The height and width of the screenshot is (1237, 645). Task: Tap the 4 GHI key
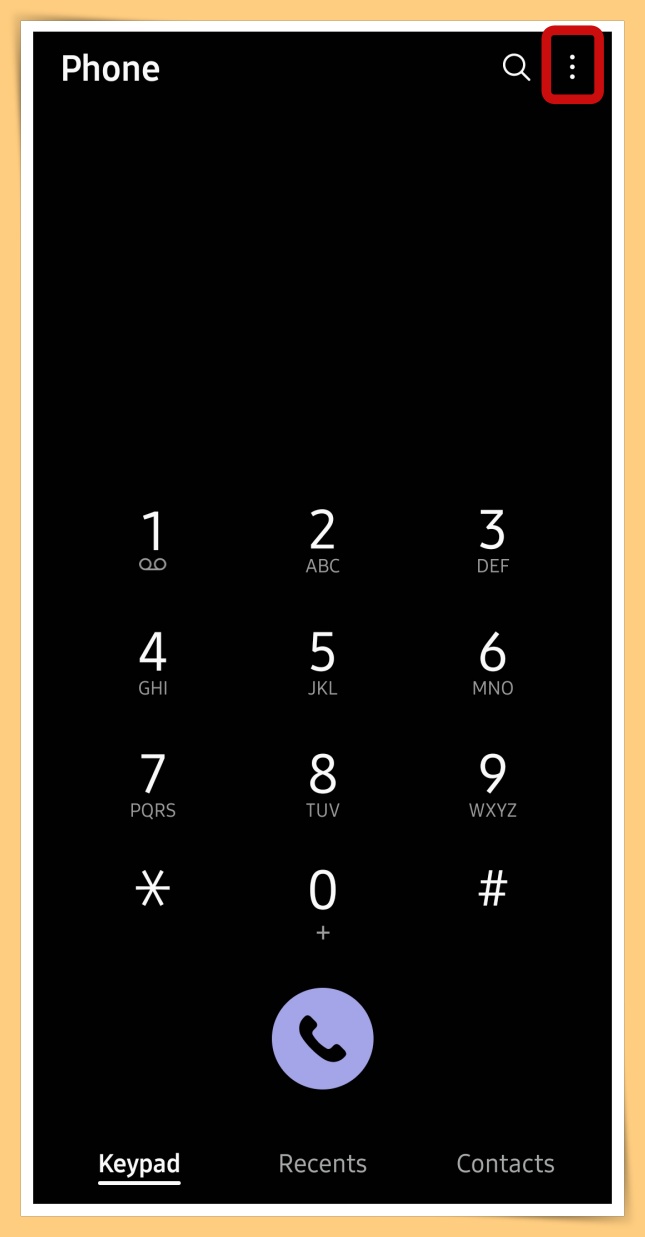point(152,664)
